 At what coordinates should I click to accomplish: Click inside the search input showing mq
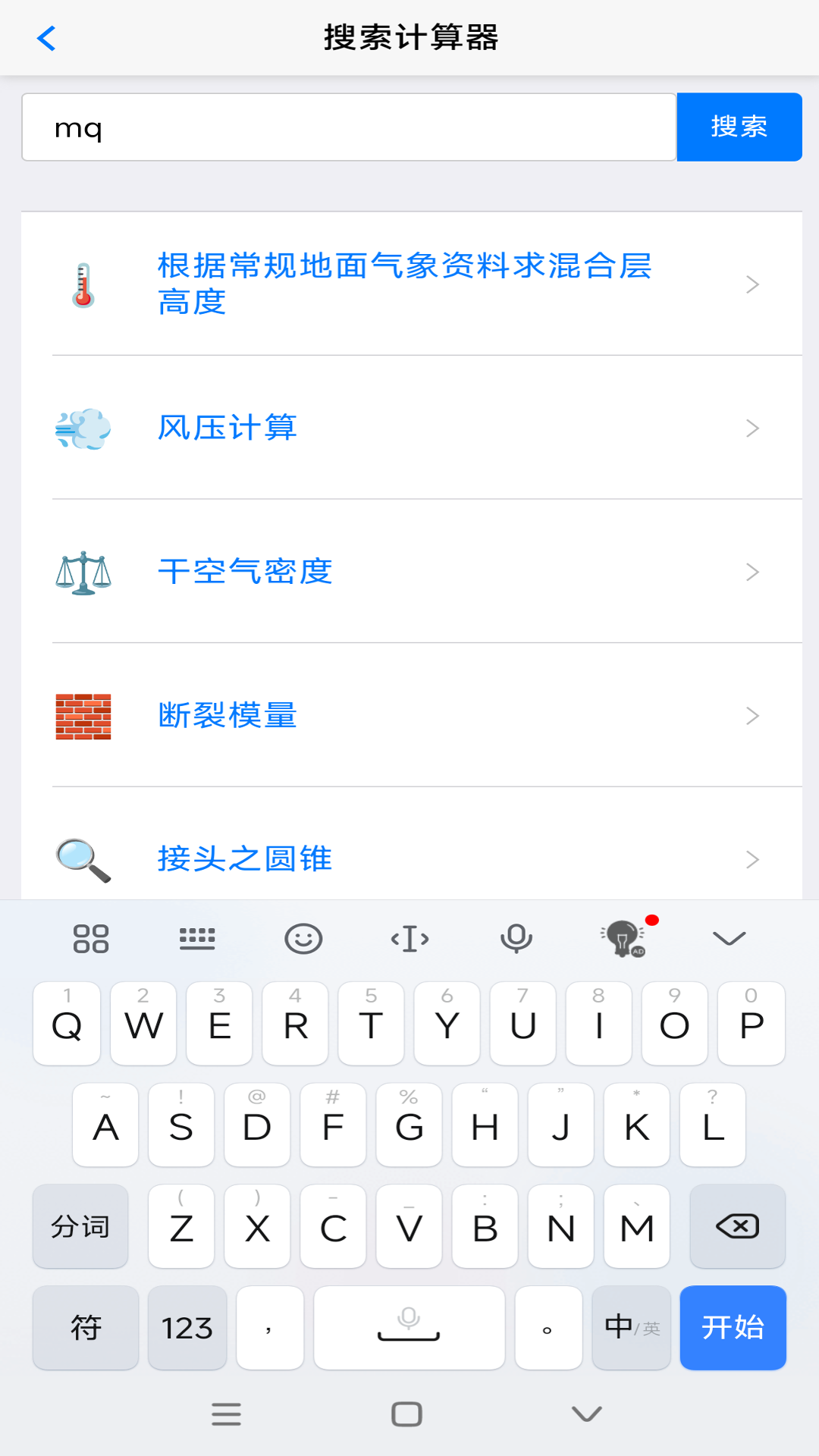click(349, 127)
